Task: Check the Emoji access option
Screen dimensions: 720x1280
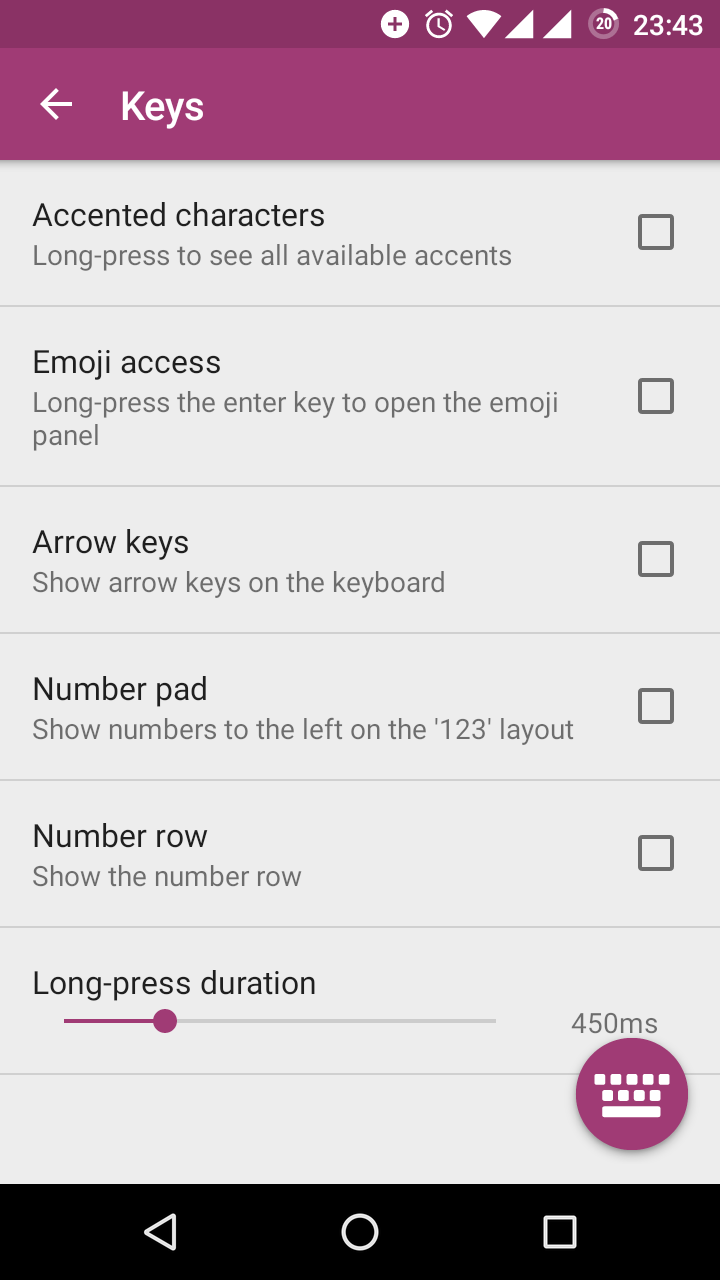Action: point(656,396)
